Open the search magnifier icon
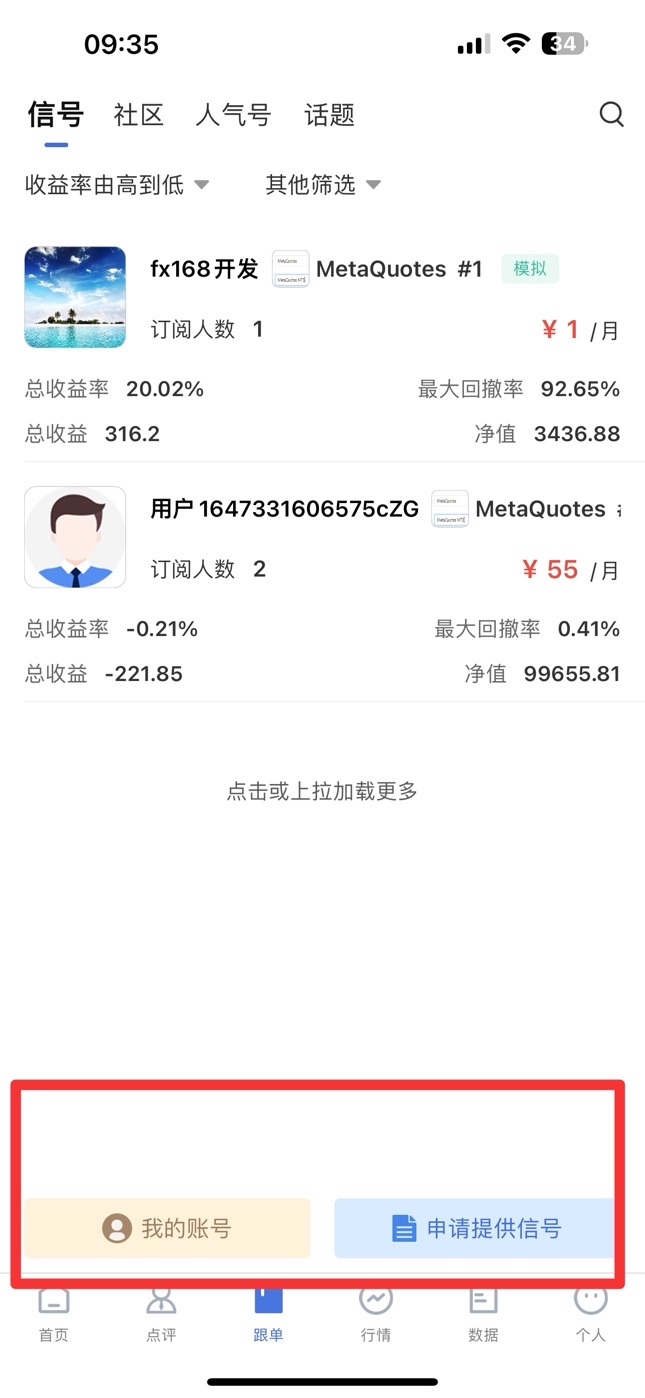 pyautogui.click(x=611, y=114)
